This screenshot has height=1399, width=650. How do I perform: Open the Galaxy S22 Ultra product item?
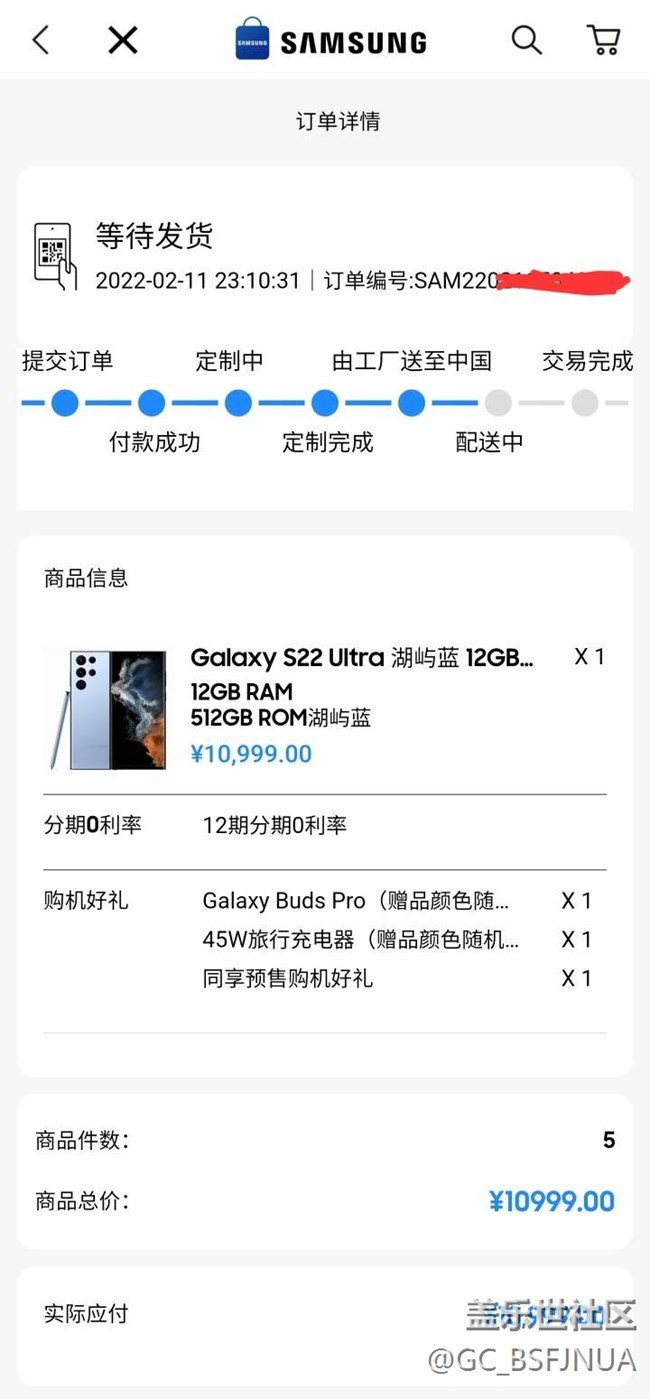point(361,657)
